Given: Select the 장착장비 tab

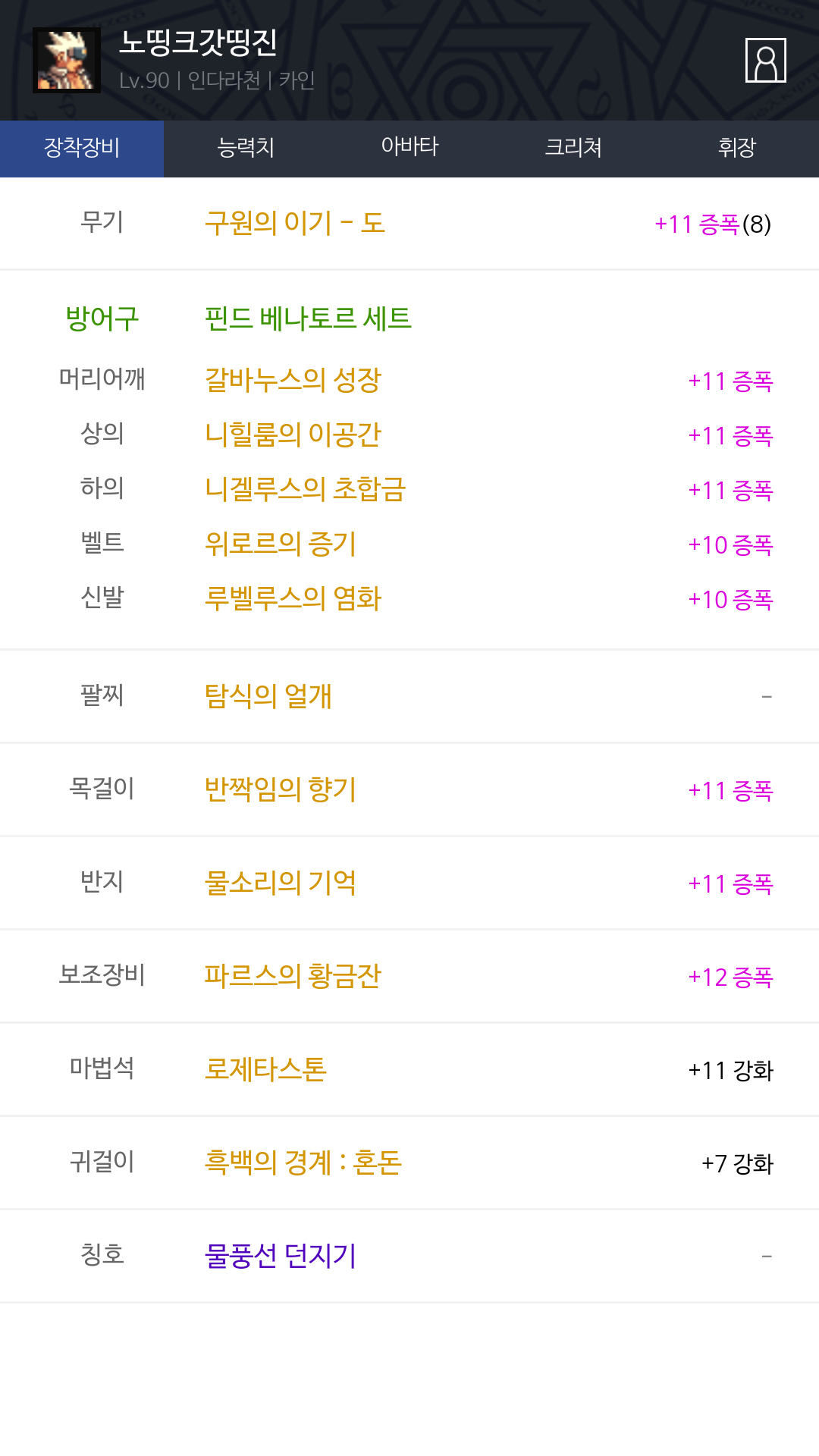Looking at the screenshot, I should click(x=82, y=149).
